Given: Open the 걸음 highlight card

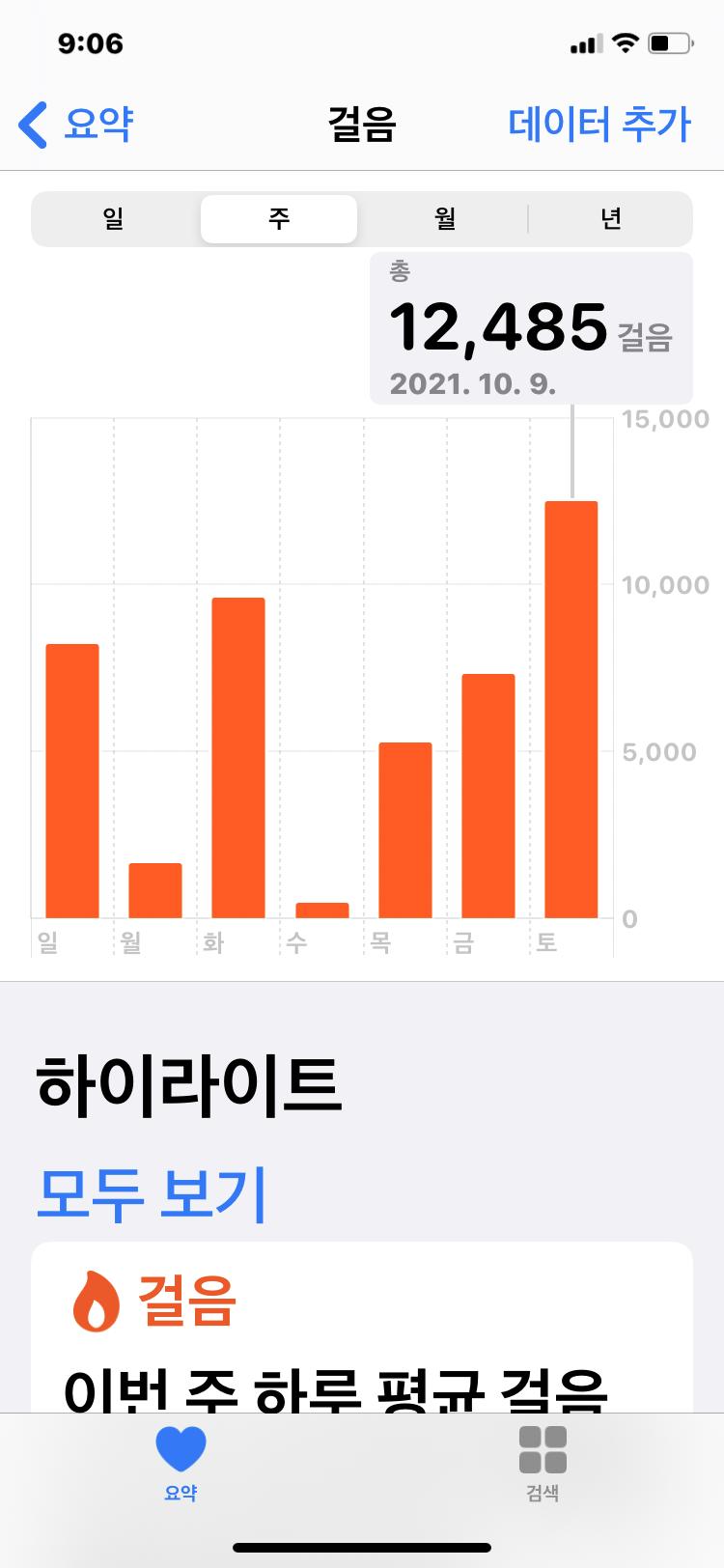Looking at the screenshot, I should pyautogui.click(x=361, y=1332).
